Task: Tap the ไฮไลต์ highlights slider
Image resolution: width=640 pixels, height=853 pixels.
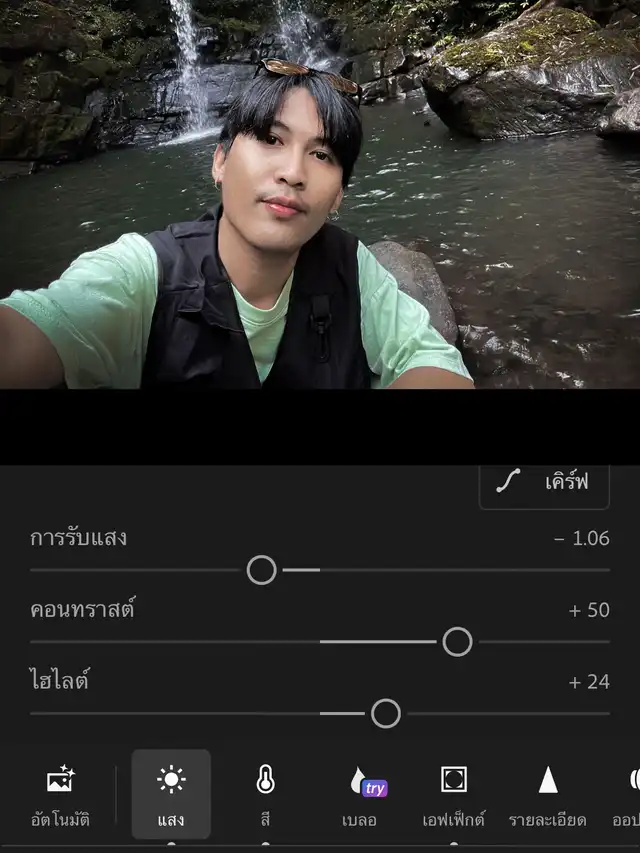Action: point(385,714)
